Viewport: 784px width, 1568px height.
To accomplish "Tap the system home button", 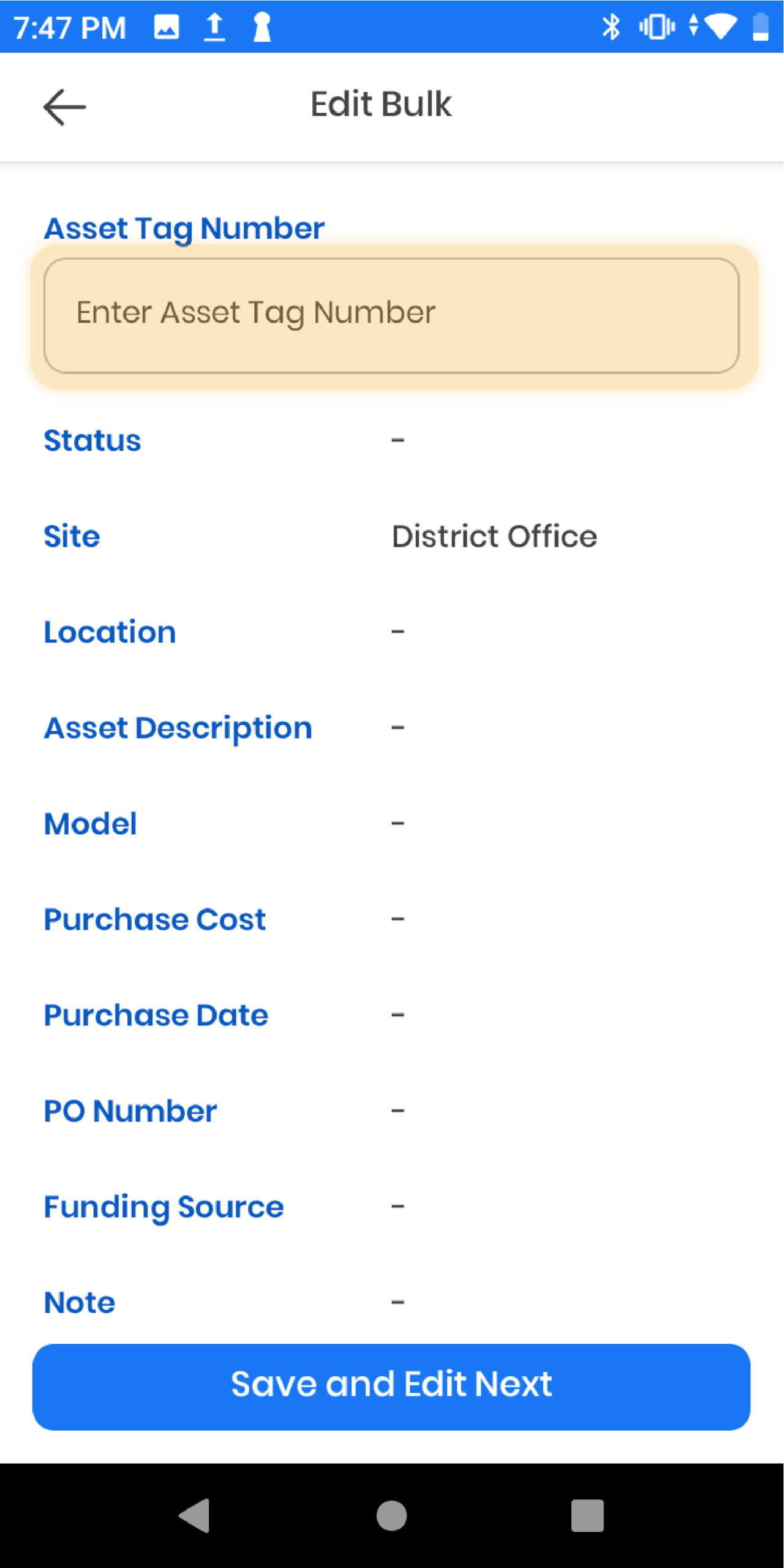I will click(391, 1515).
